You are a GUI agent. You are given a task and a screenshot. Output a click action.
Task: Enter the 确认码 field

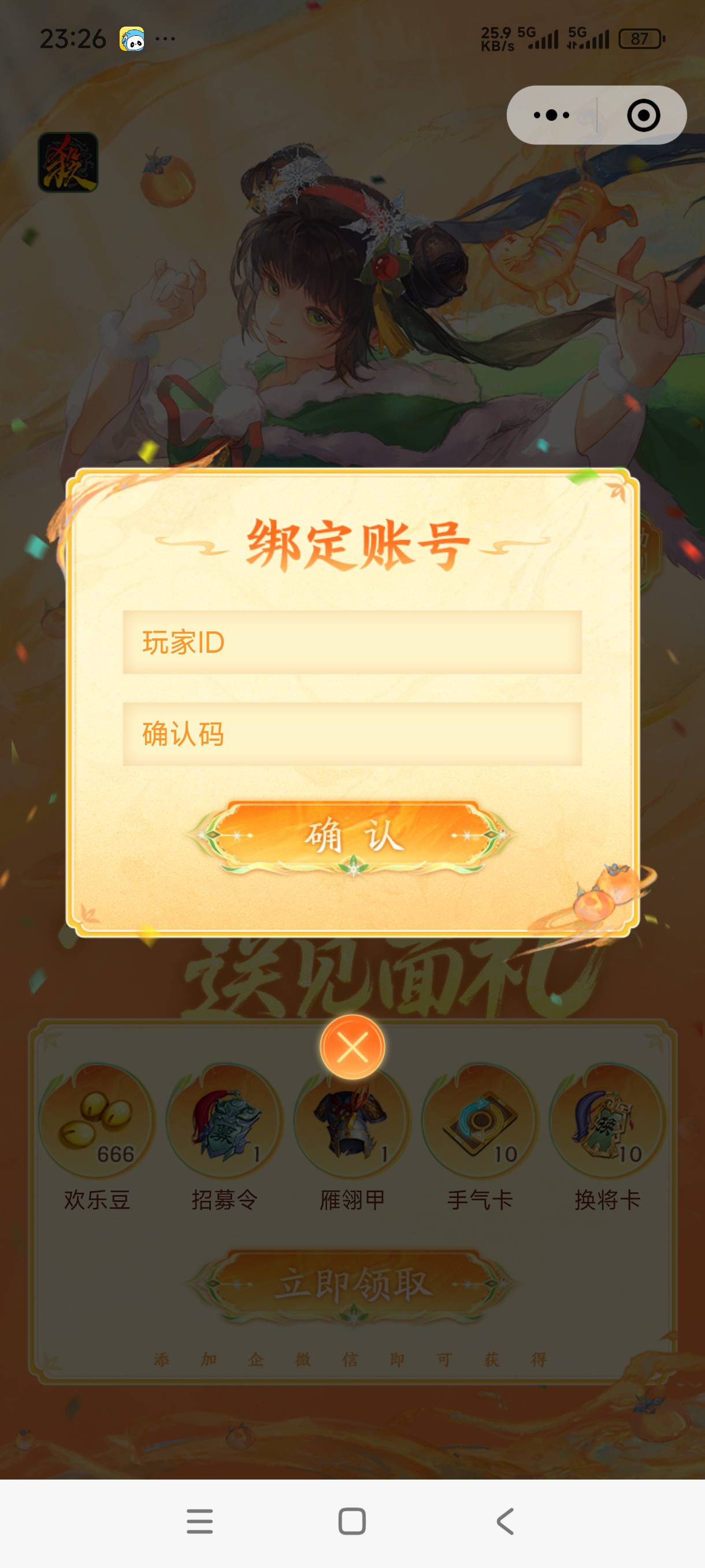[x=351, y=734]
